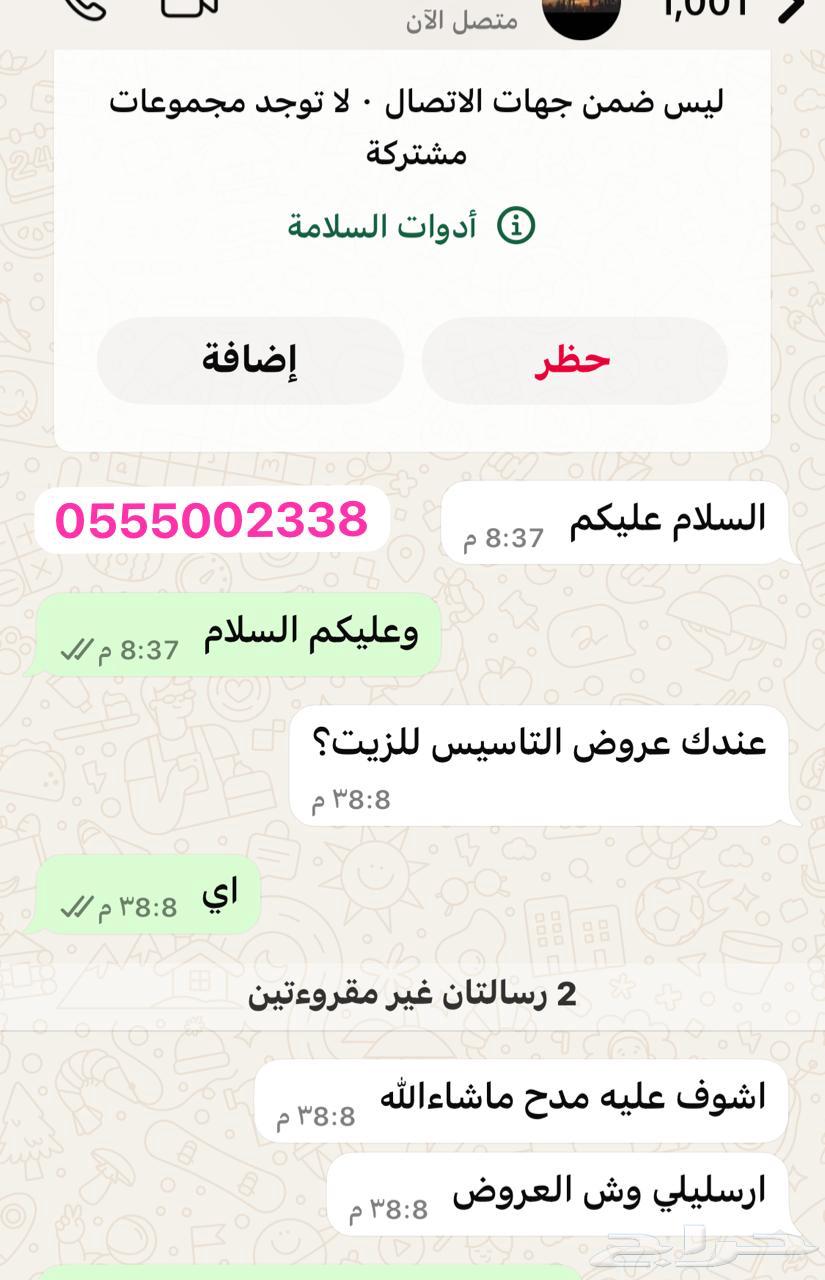Start a voice call with this contact
Viewport: 825px width, 1280px height.
click(x=84, y=6)
